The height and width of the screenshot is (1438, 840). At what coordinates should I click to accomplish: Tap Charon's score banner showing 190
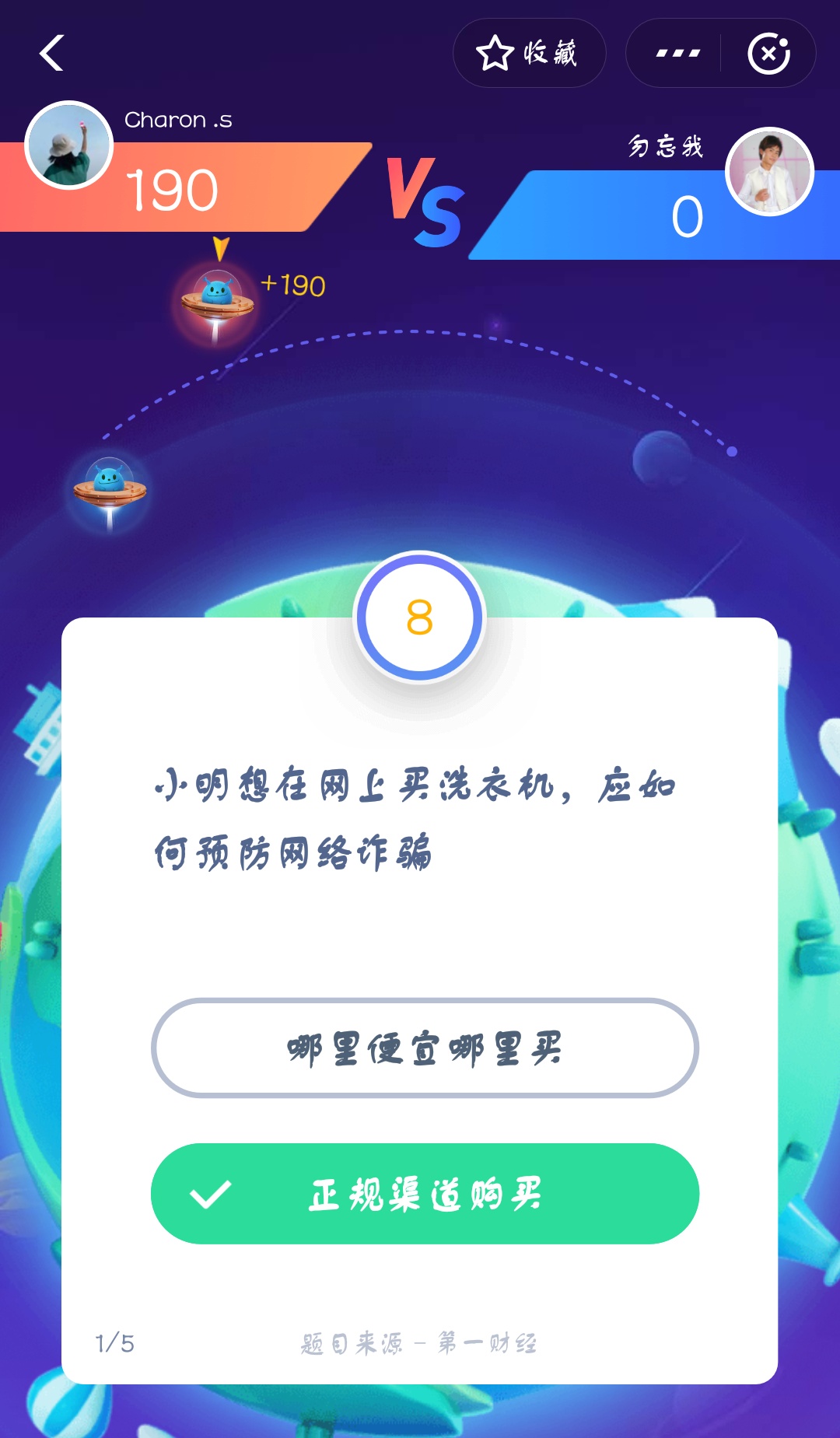click(x=173, y=188)
